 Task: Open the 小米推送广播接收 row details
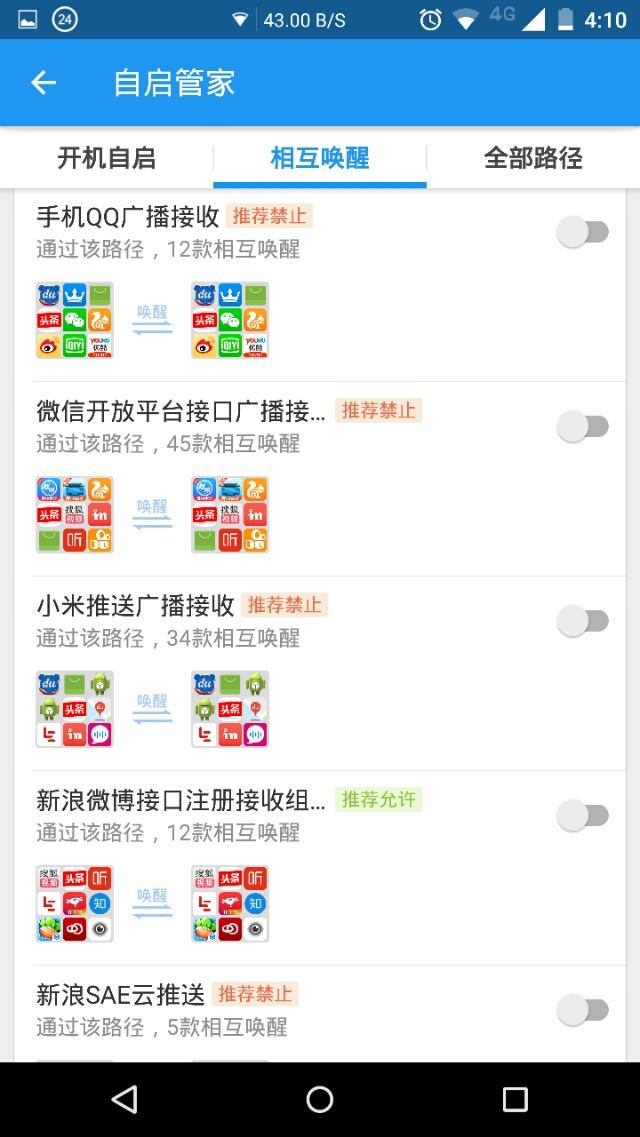click(x=320, y=674)
